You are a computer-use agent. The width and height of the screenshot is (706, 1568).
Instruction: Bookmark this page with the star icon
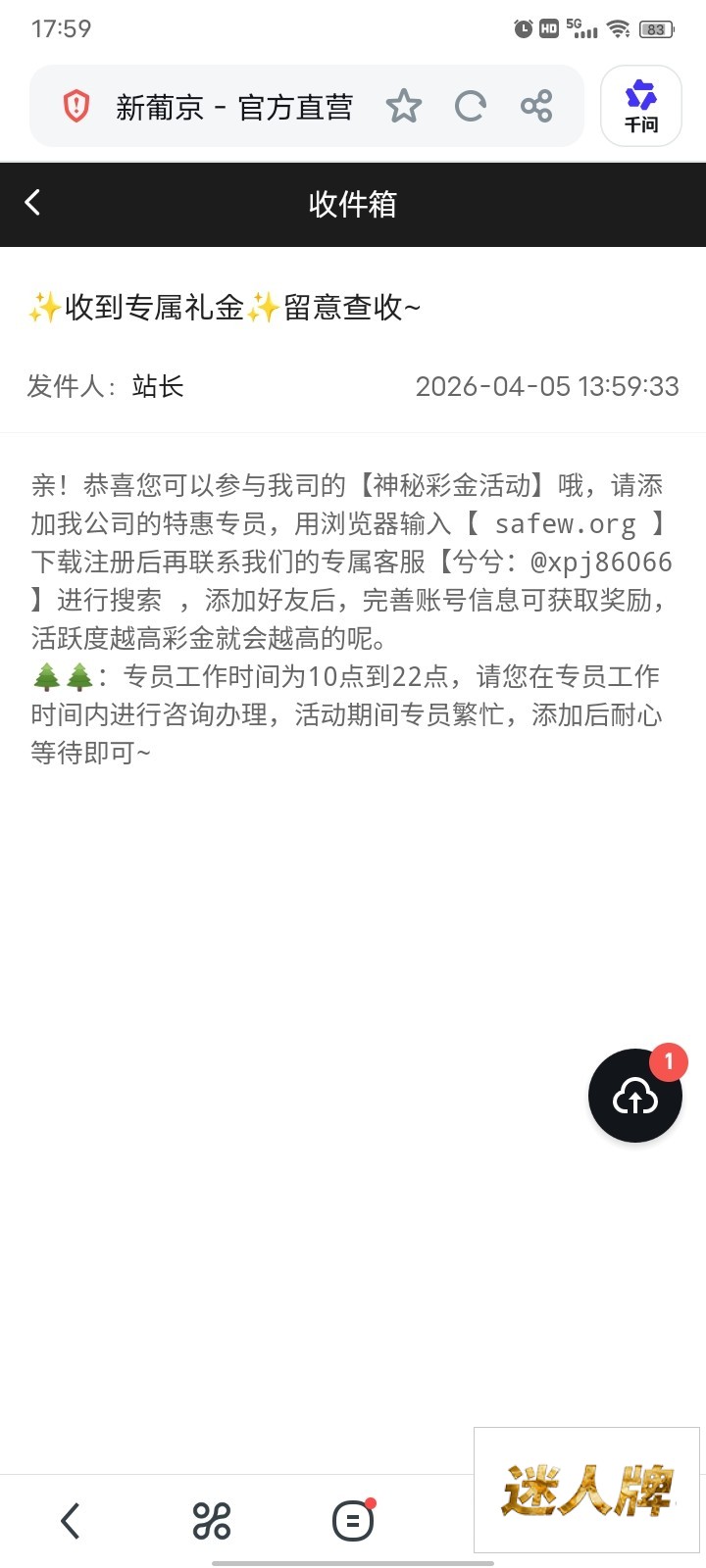[403, 106]
